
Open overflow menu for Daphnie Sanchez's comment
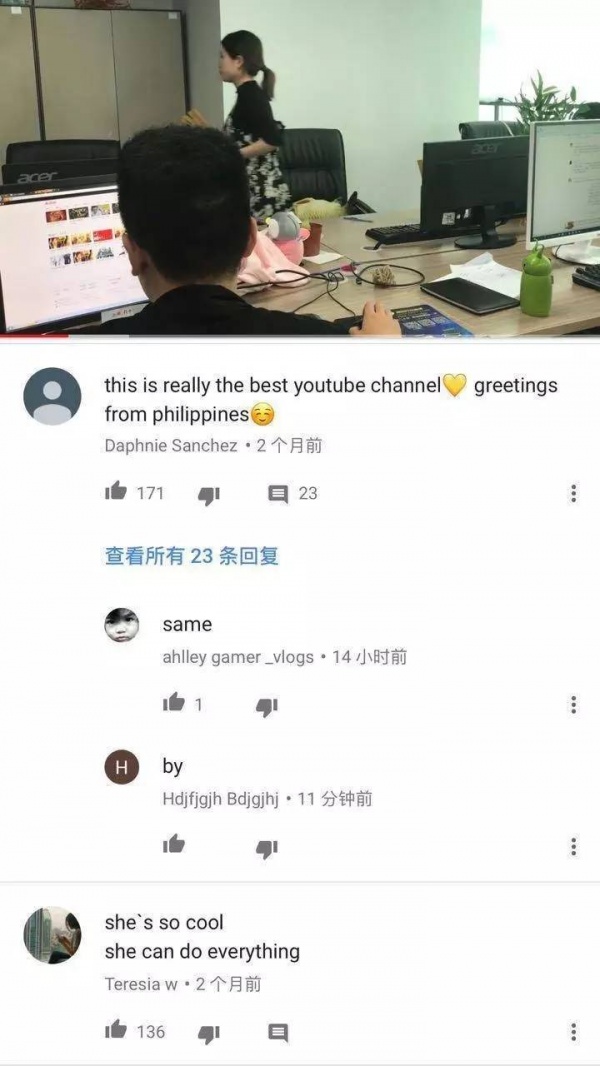pyautogui.click(x=573, y=493)
